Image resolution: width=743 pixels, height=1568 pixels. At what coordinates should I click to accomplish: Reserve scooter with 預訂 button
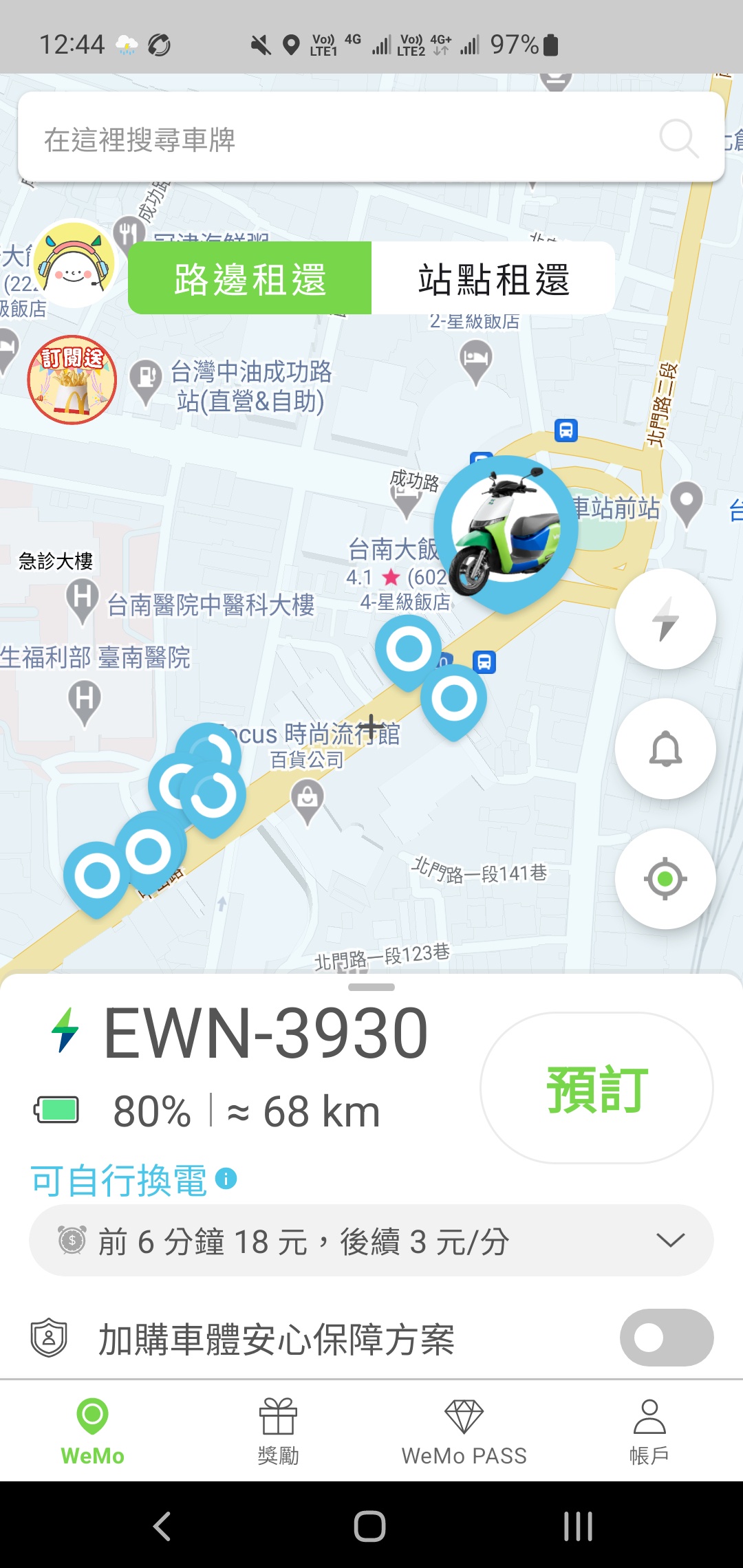click(596, 1088)
